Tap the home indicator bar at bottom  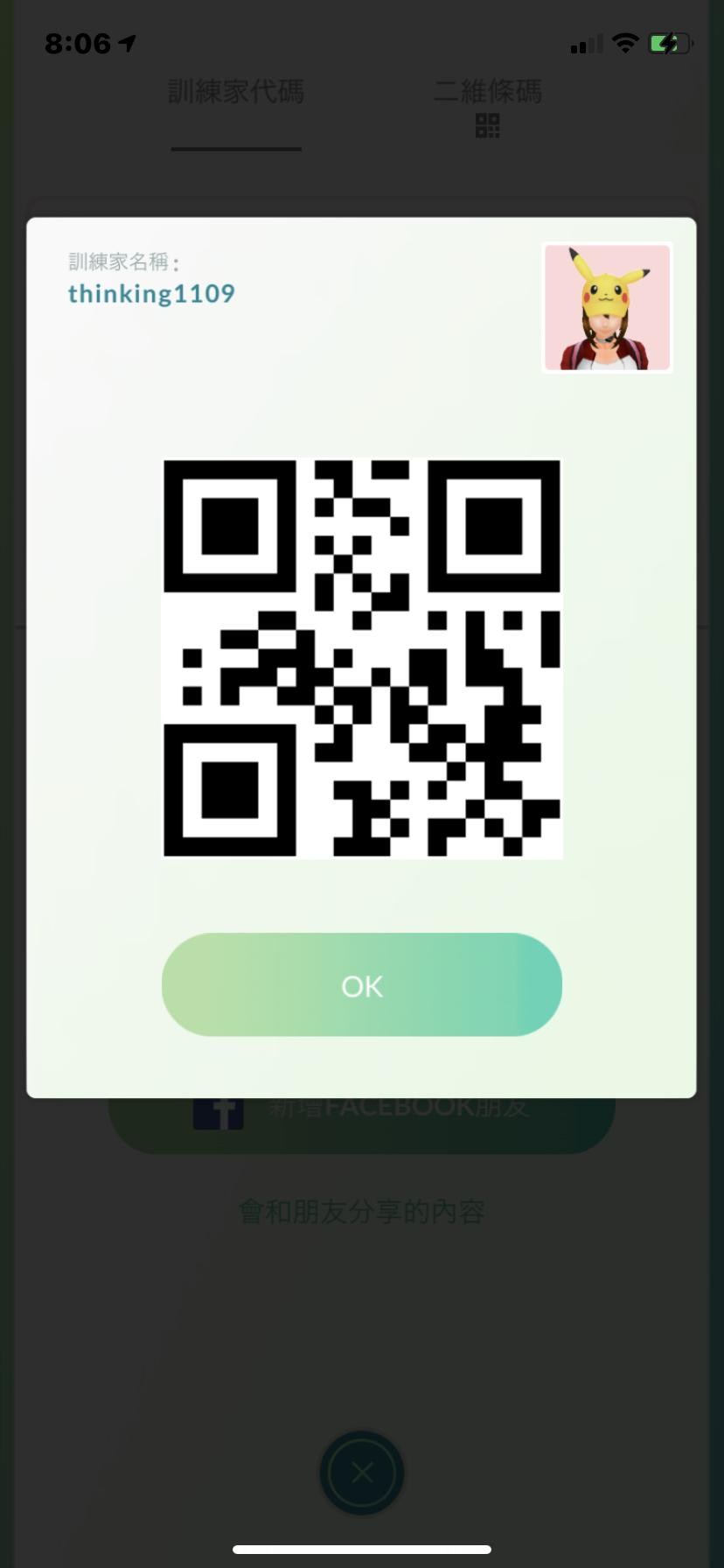tap(362, 1550)
